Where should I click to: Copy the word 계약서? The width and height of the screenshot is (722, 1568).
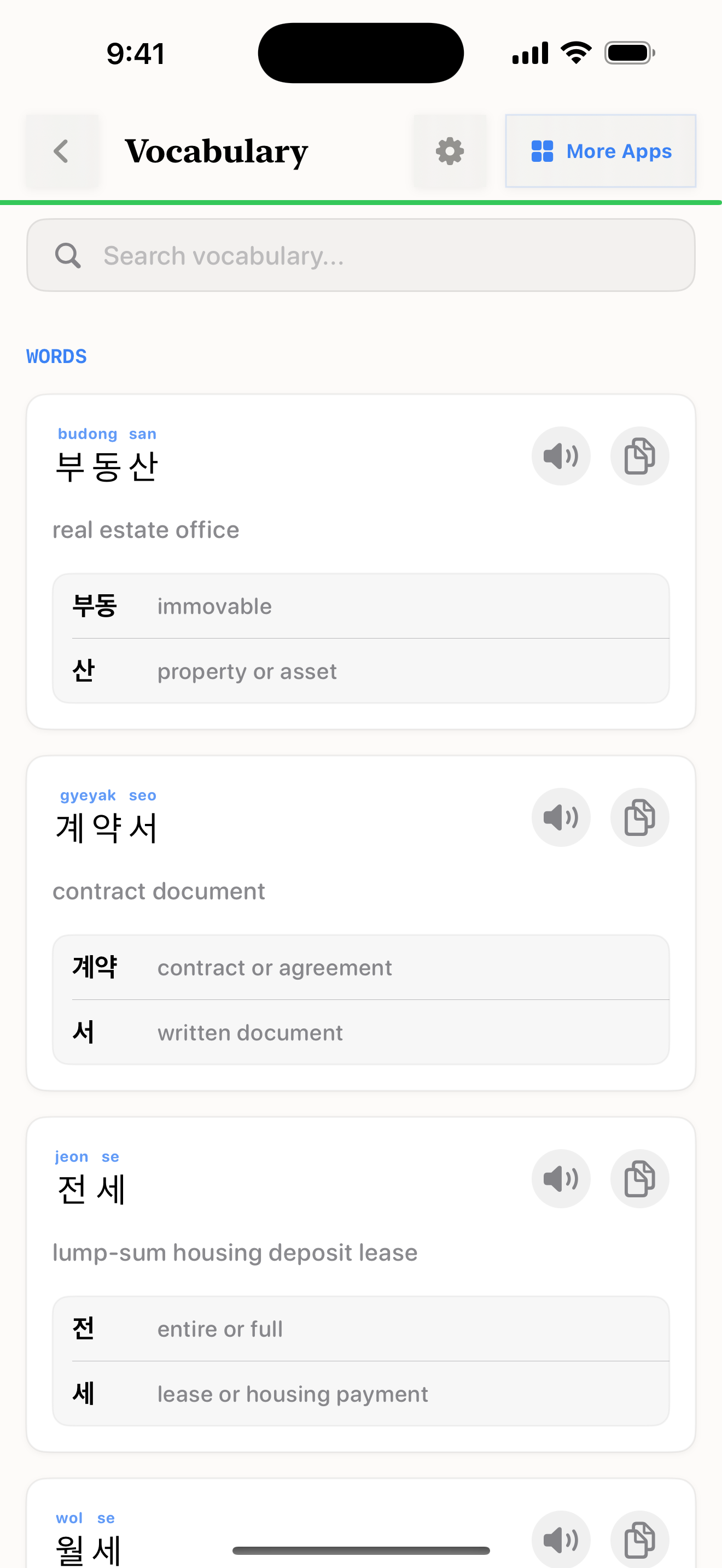click(639, 817)
